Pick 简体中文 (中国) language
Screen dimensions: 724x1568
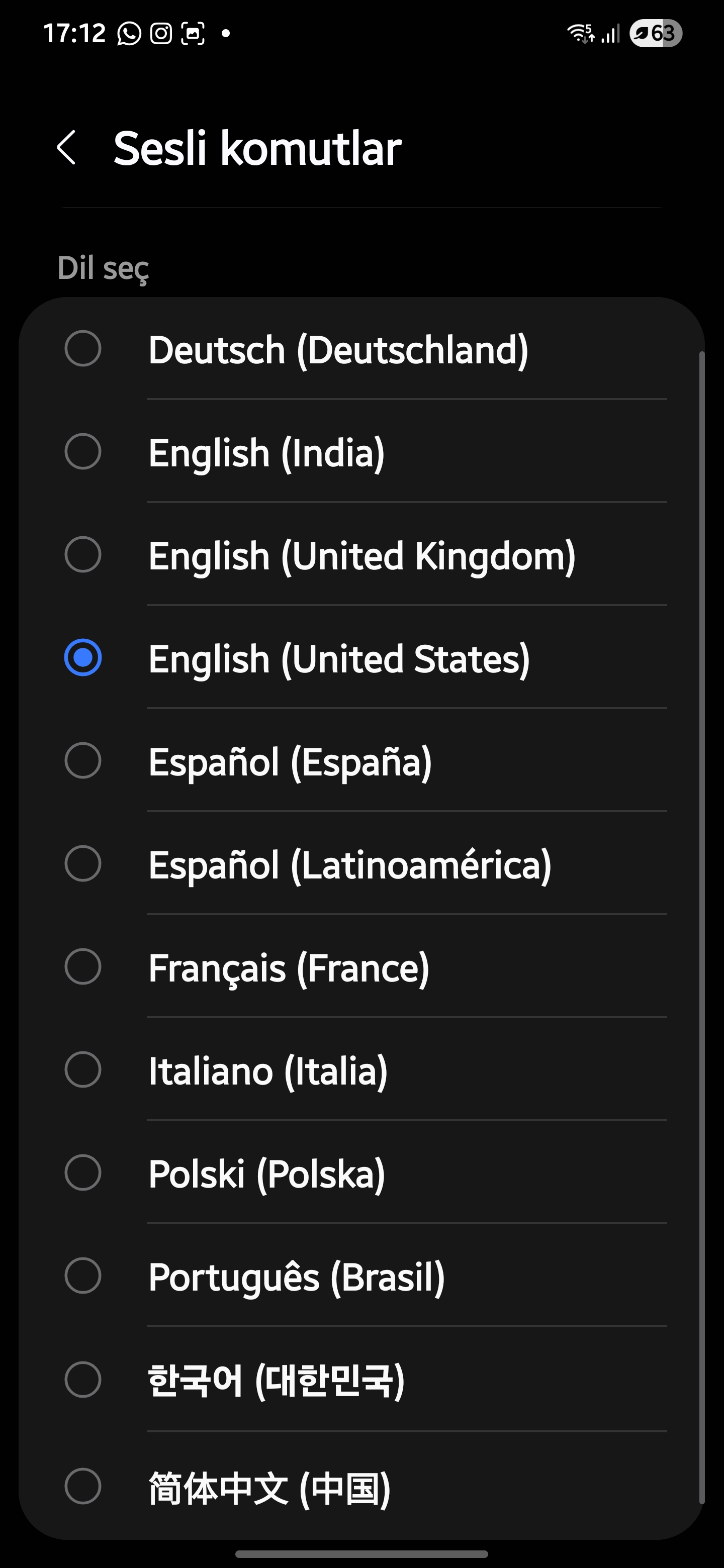click(361, 1485)
